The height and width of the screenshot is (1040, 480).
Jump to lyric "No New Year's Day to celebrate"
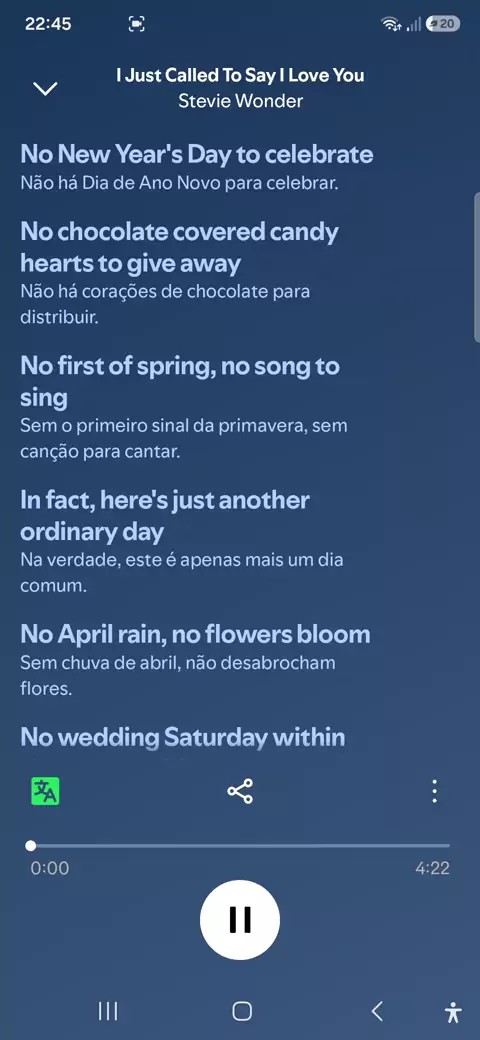pos(197,155)
